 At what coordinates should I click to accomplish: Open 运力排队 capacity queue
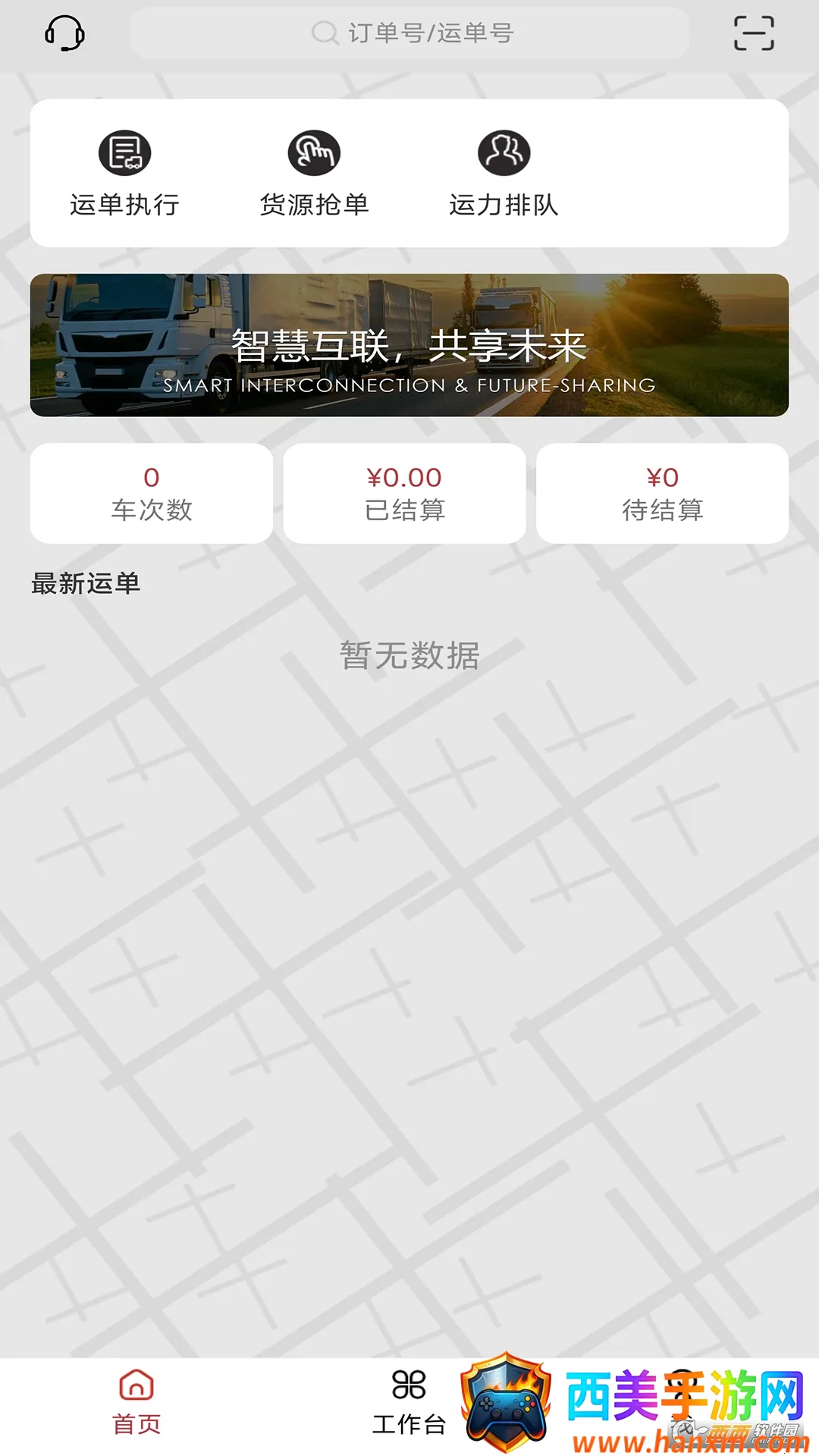click(504, 173)
